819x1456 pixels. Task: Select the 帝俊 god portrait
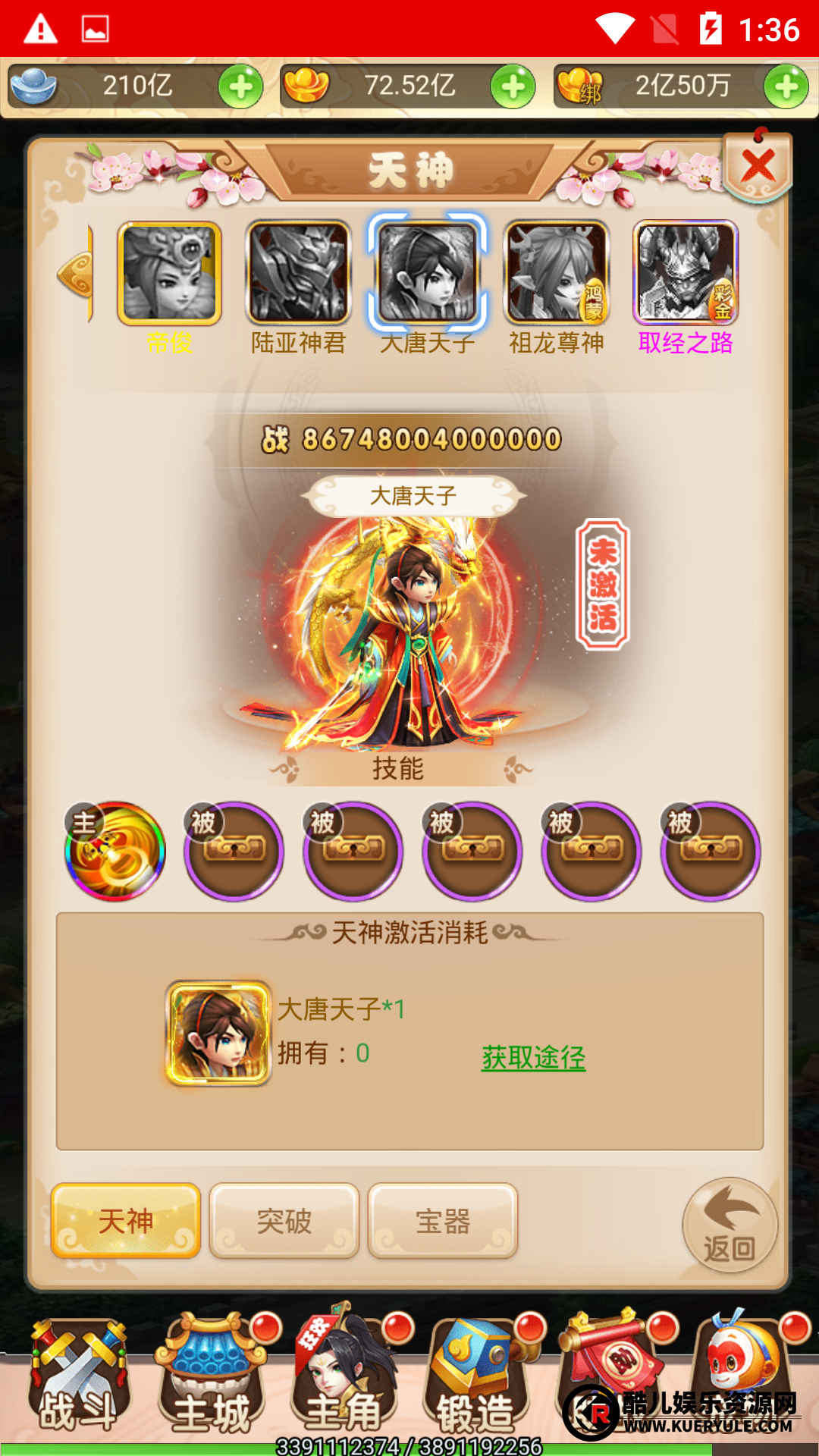[x=169, y=275]
